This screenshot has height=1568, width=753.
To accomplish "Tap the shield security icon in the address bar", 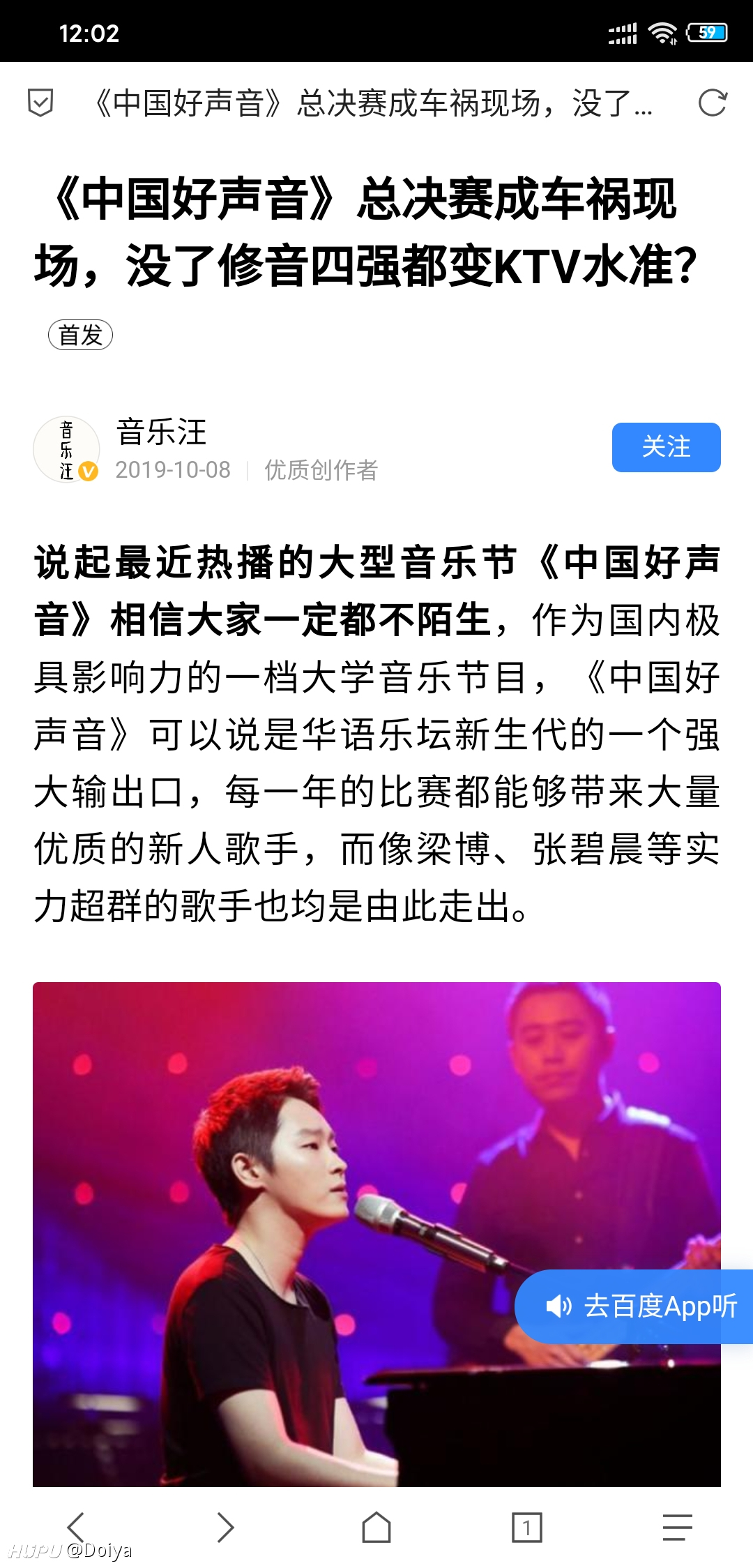I will point(40,103).
